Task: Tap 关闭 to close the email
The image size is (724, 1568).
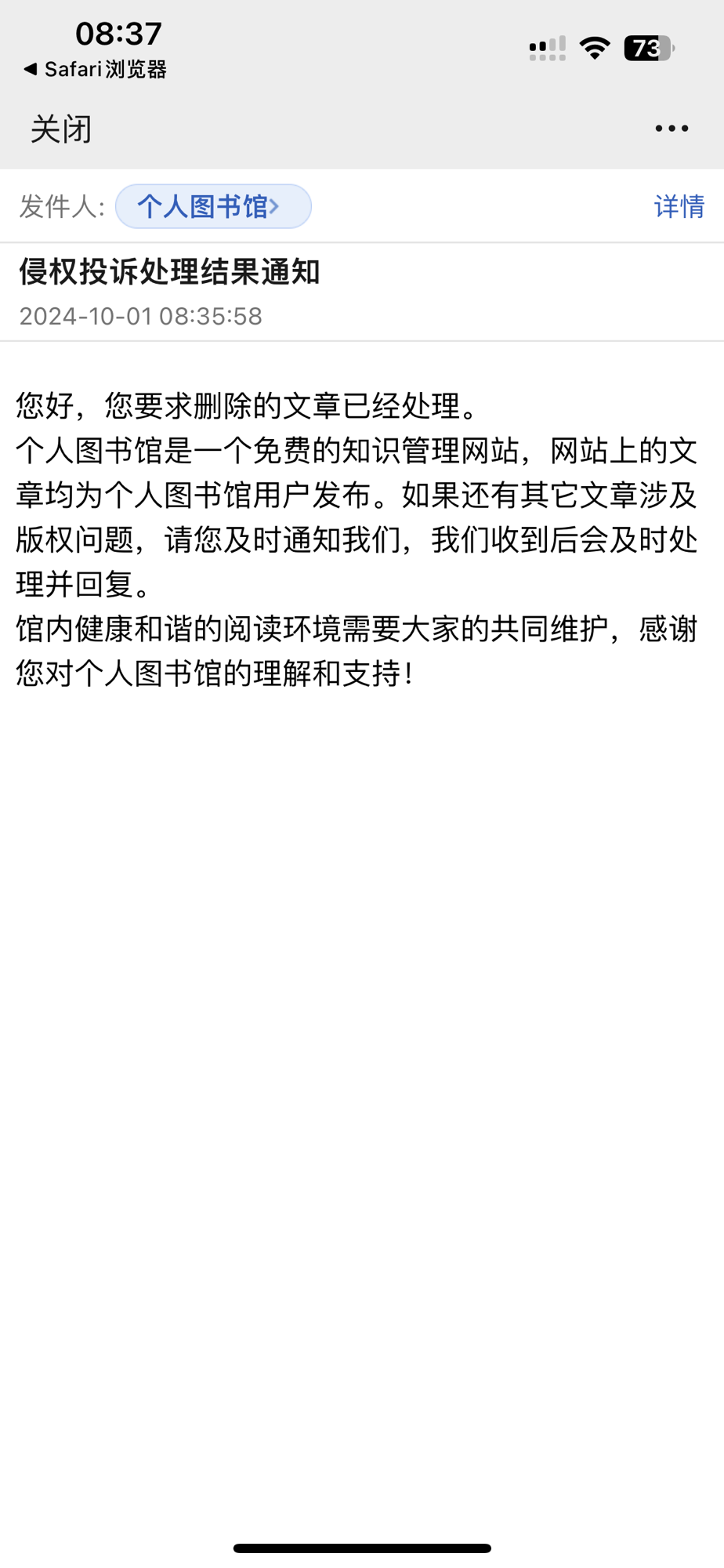Action: (61, 129)
